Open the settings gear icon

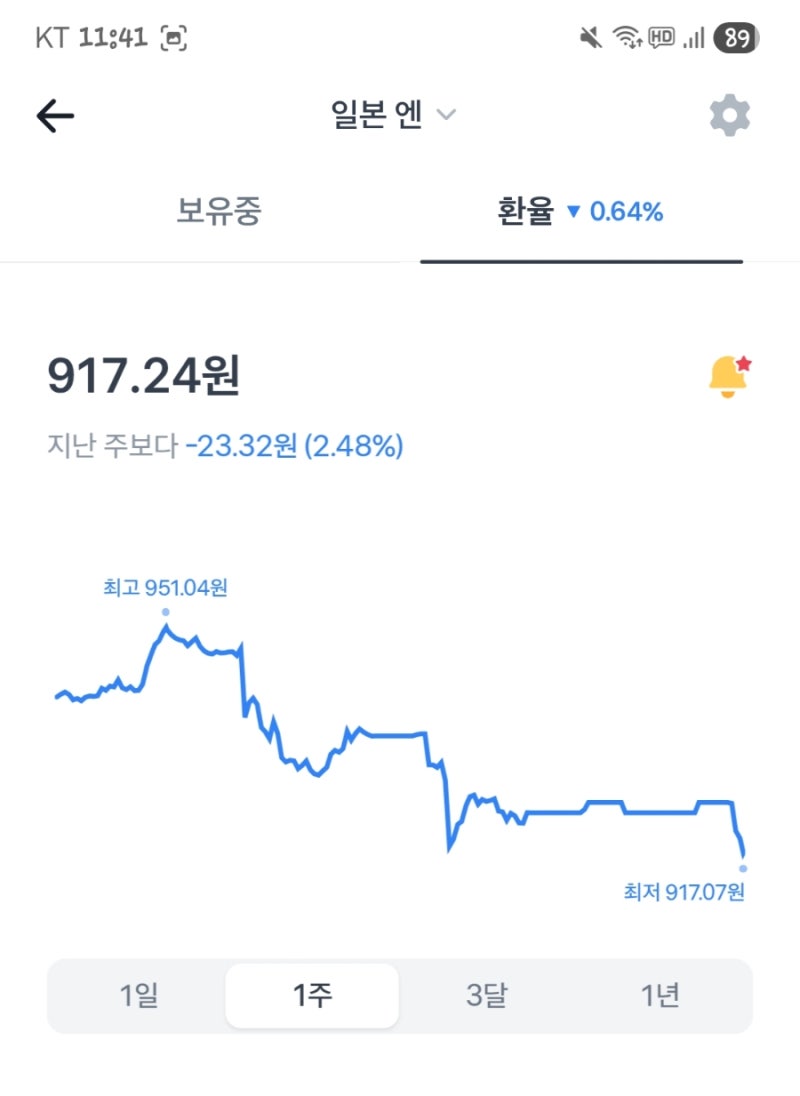(x=729, y=113)
